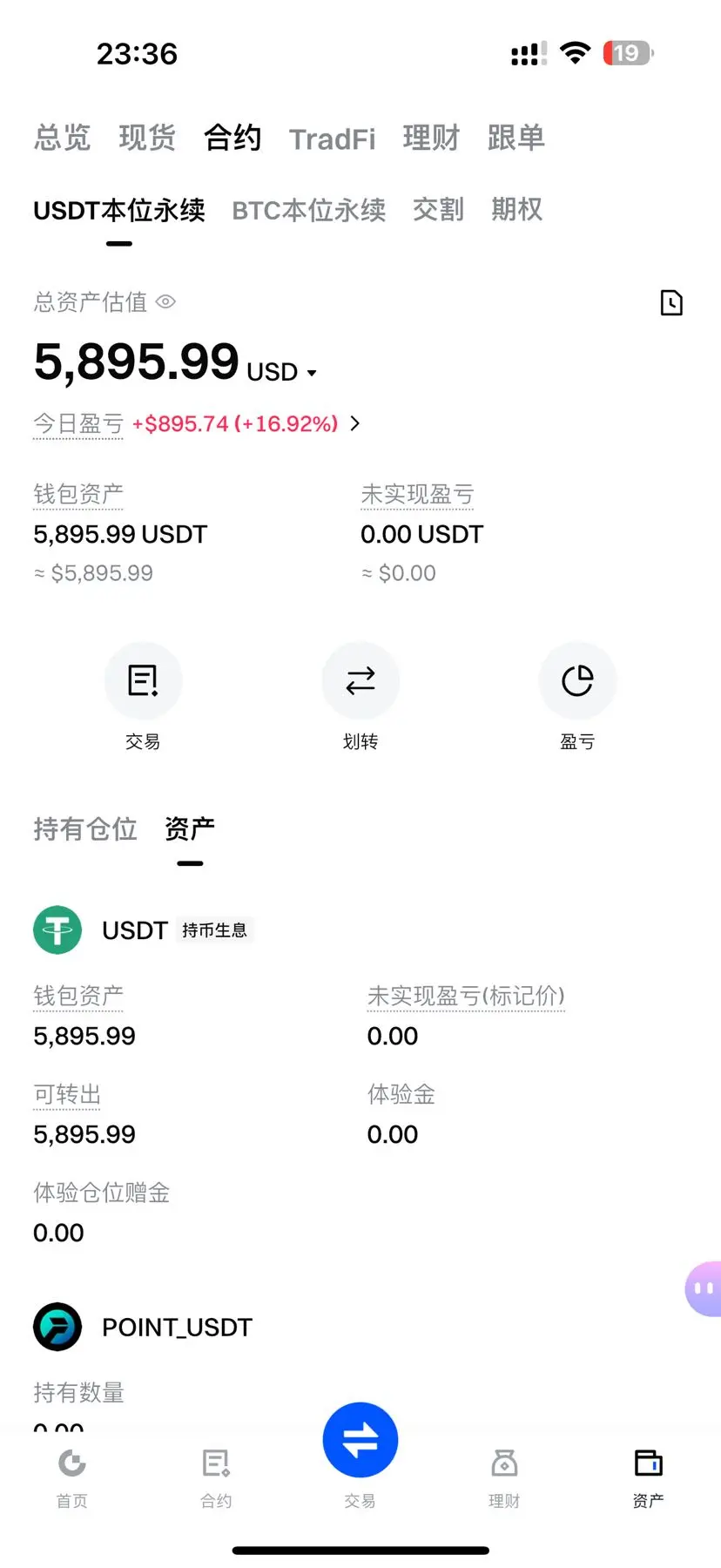Open the 合约 bottom navigation tab
The height and width of the screenshot is (1568, 721).
216,1477
